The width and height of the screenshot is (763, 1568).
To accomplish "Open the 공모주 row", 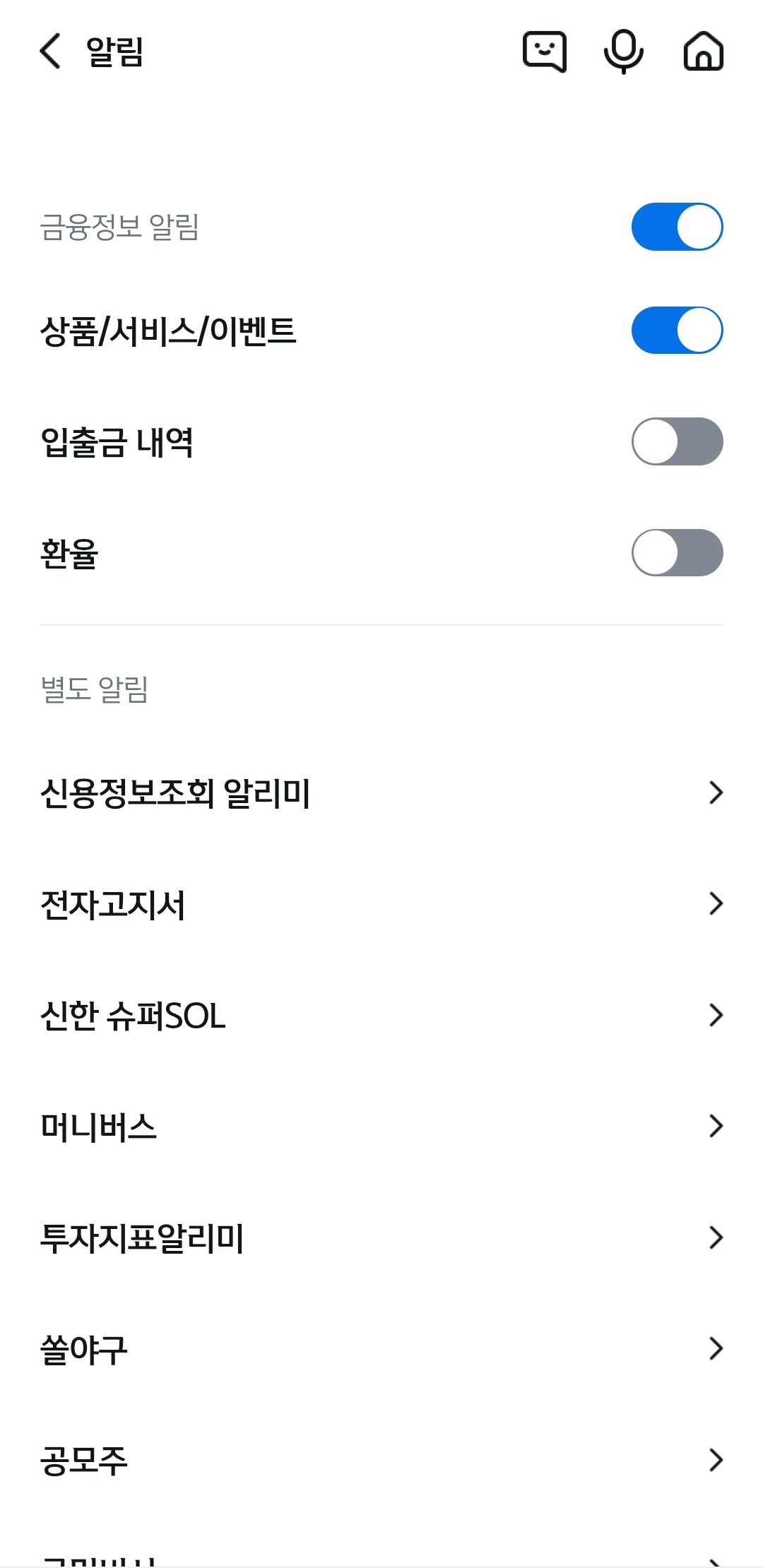I will (381, 1460).
